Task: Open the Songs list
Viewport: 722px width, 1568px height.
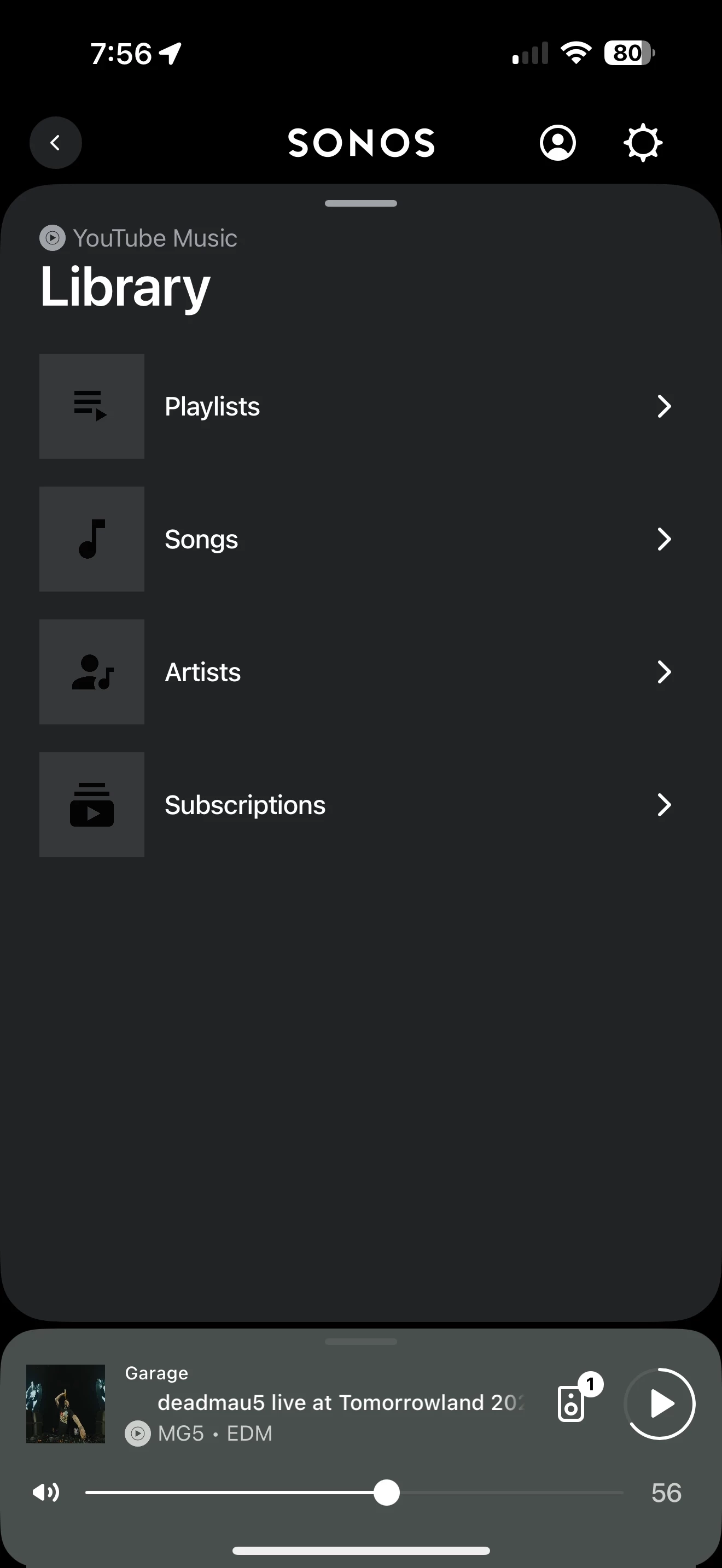Action: (x=361, y=539)
